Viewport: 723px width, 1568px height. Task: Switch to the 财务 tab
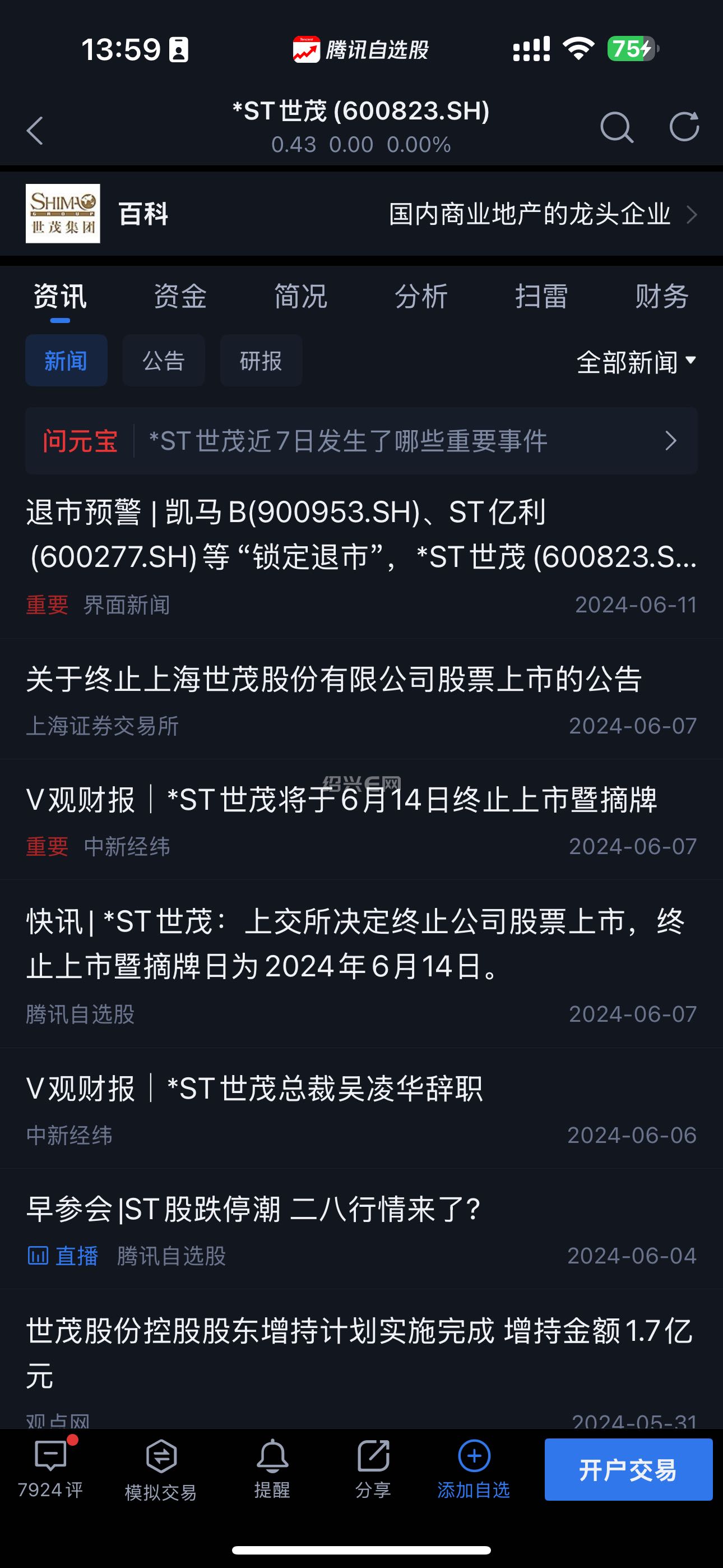[662, 297]
